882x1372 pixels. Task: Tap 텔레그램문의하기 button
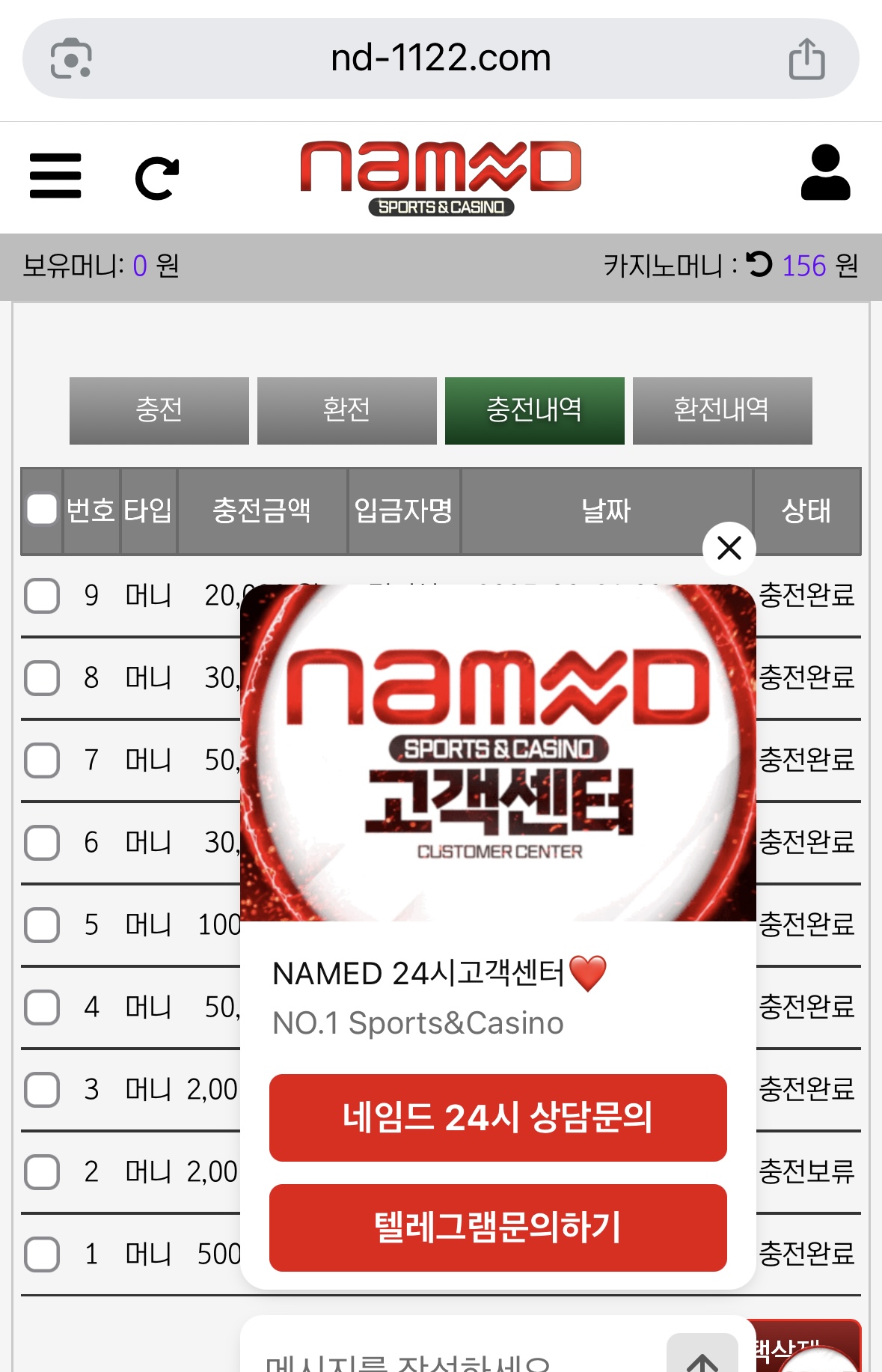click(497, 1228)
